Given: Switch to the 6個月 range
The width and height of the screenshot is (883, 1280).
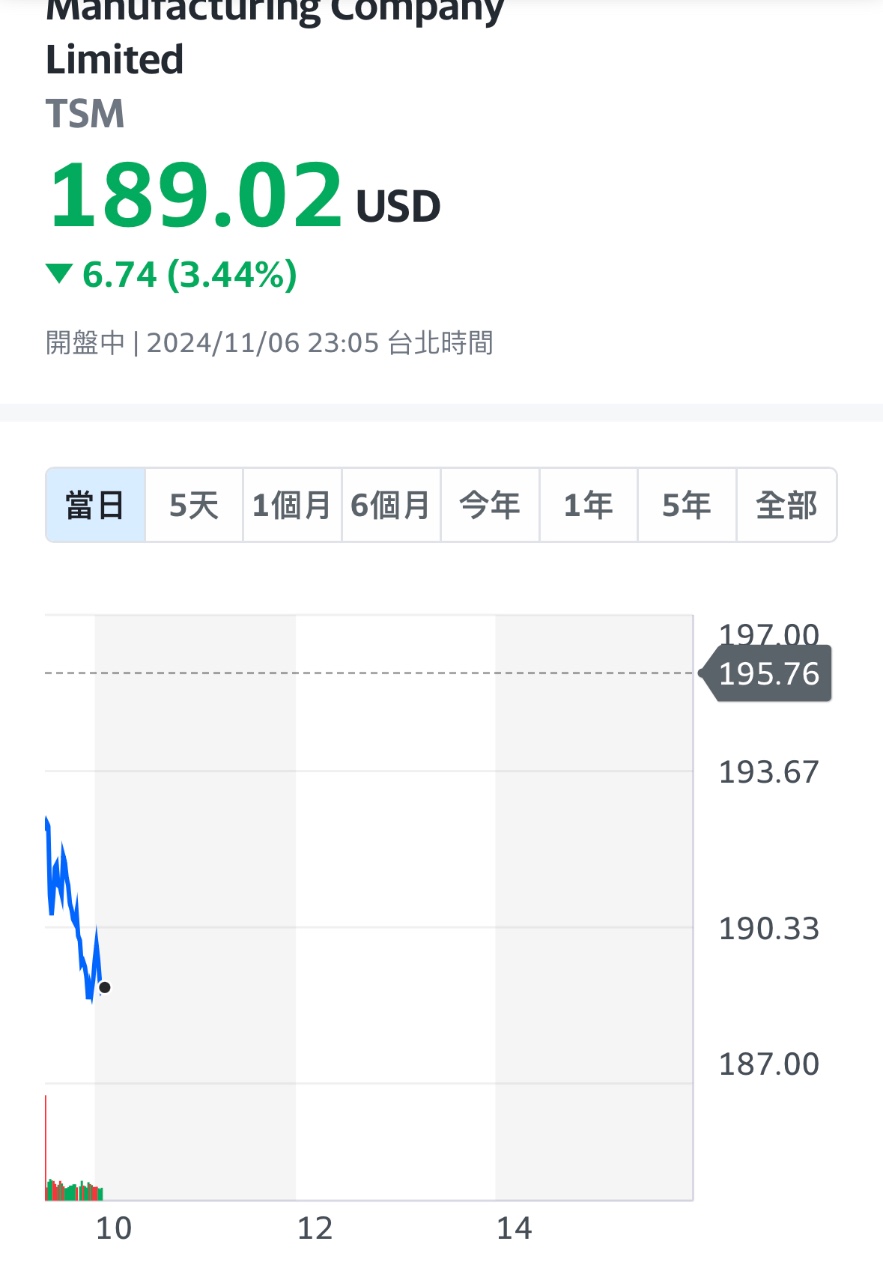Looking at the screenshot, I should coord(391,505).
